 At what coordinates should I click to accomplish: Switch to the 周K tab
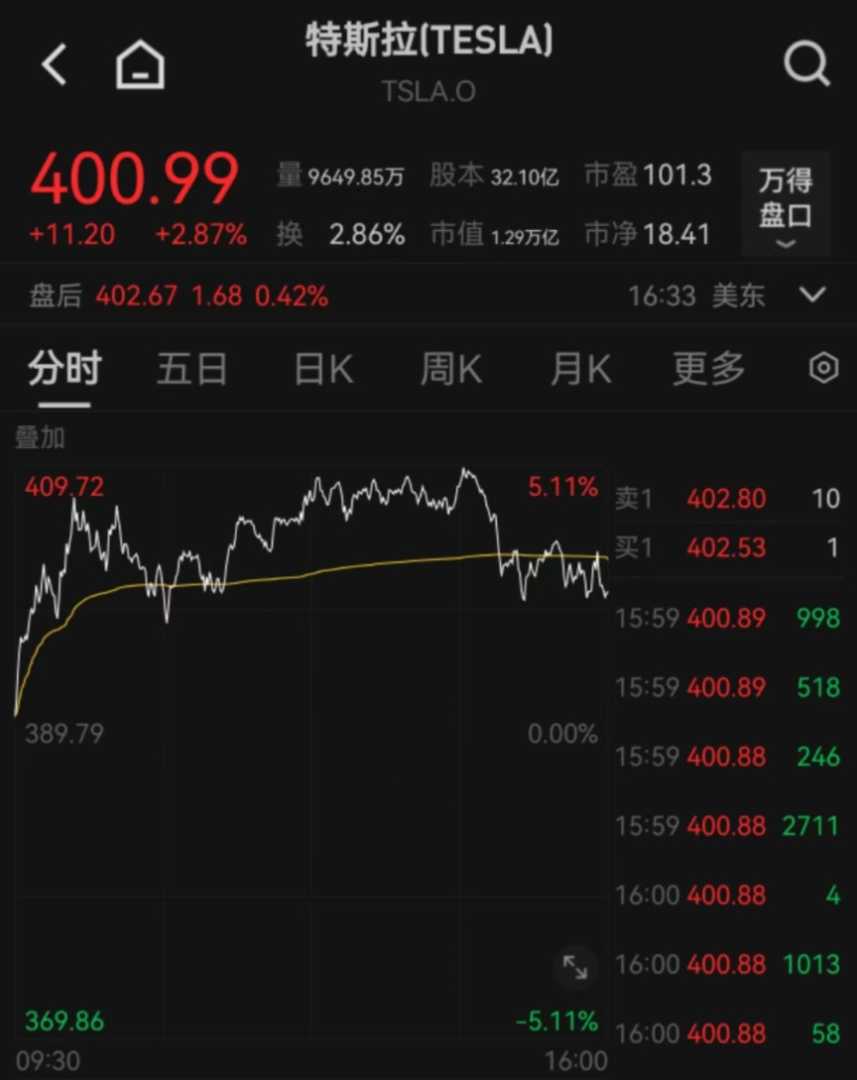pyautogui.click(x=451, y=369)
